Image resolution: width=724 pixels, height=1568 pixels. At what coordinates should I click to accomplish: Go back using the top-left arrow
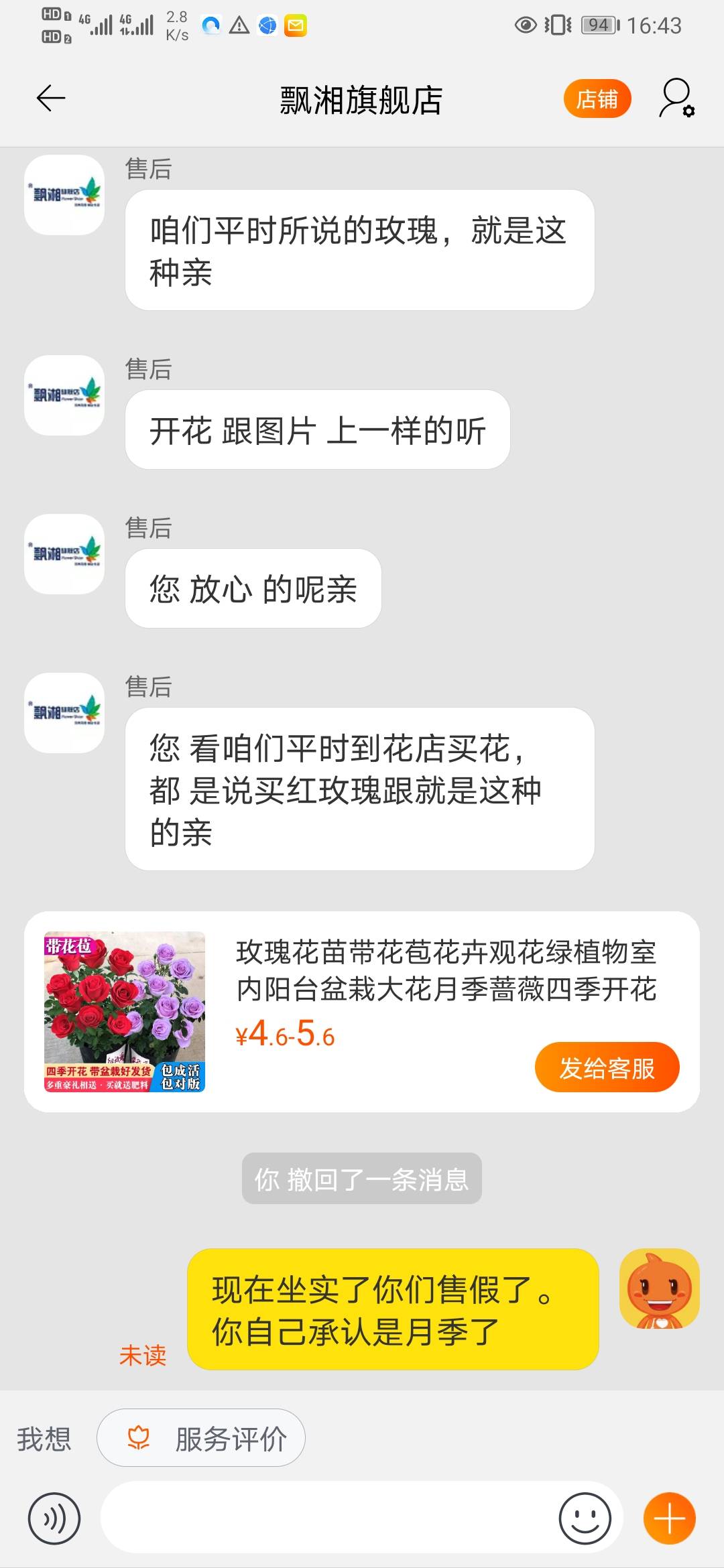tap(51, 99)
